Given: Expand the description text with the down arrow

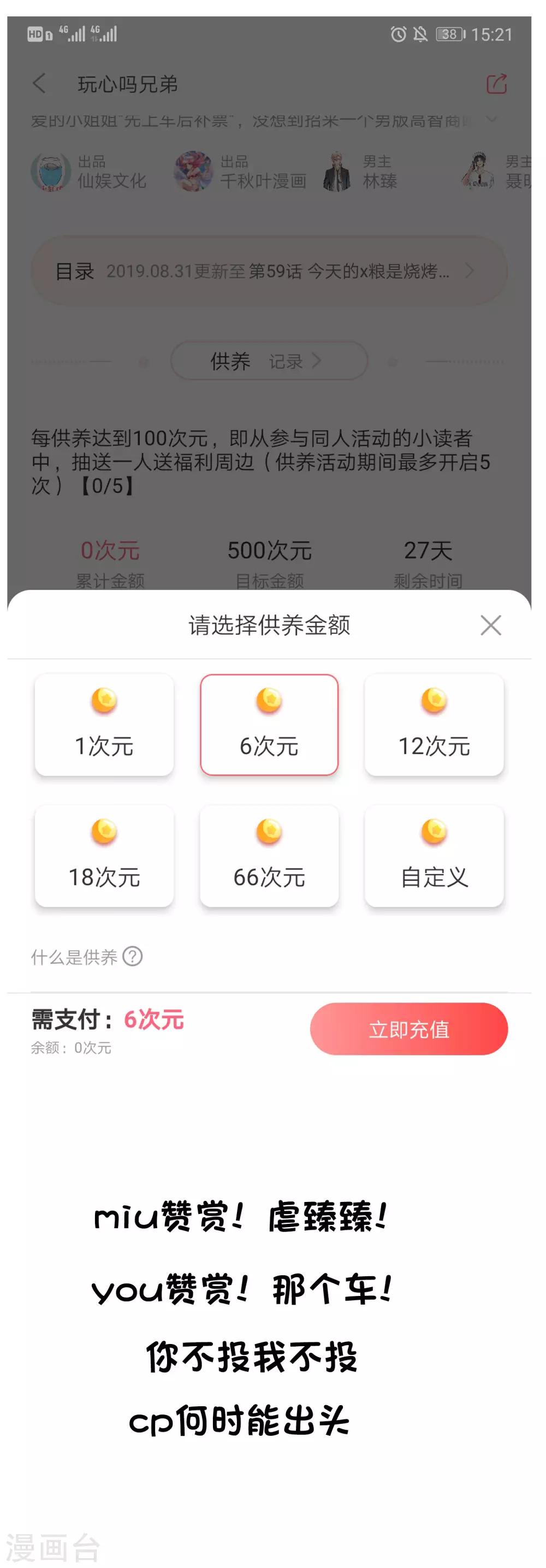Looking at the screenshot, I should 491,122.
